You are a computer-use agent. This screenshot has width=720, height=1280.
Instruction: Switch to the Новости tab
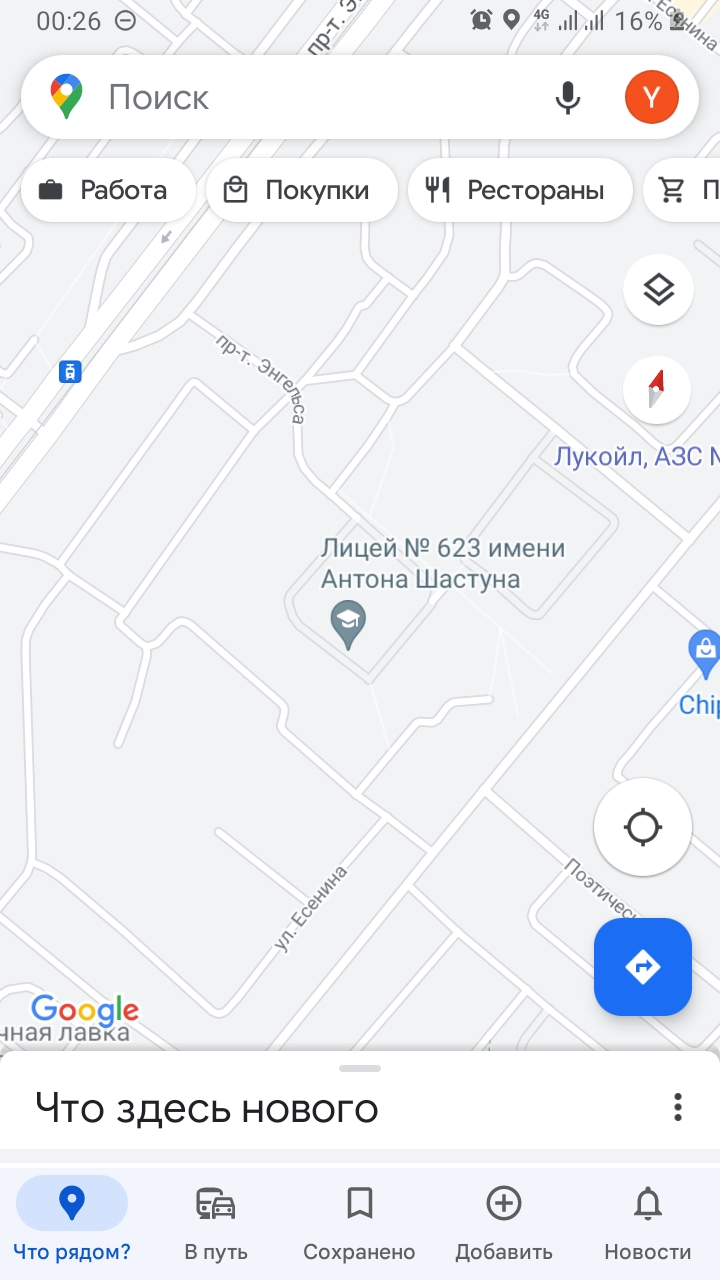point(647,1222)
